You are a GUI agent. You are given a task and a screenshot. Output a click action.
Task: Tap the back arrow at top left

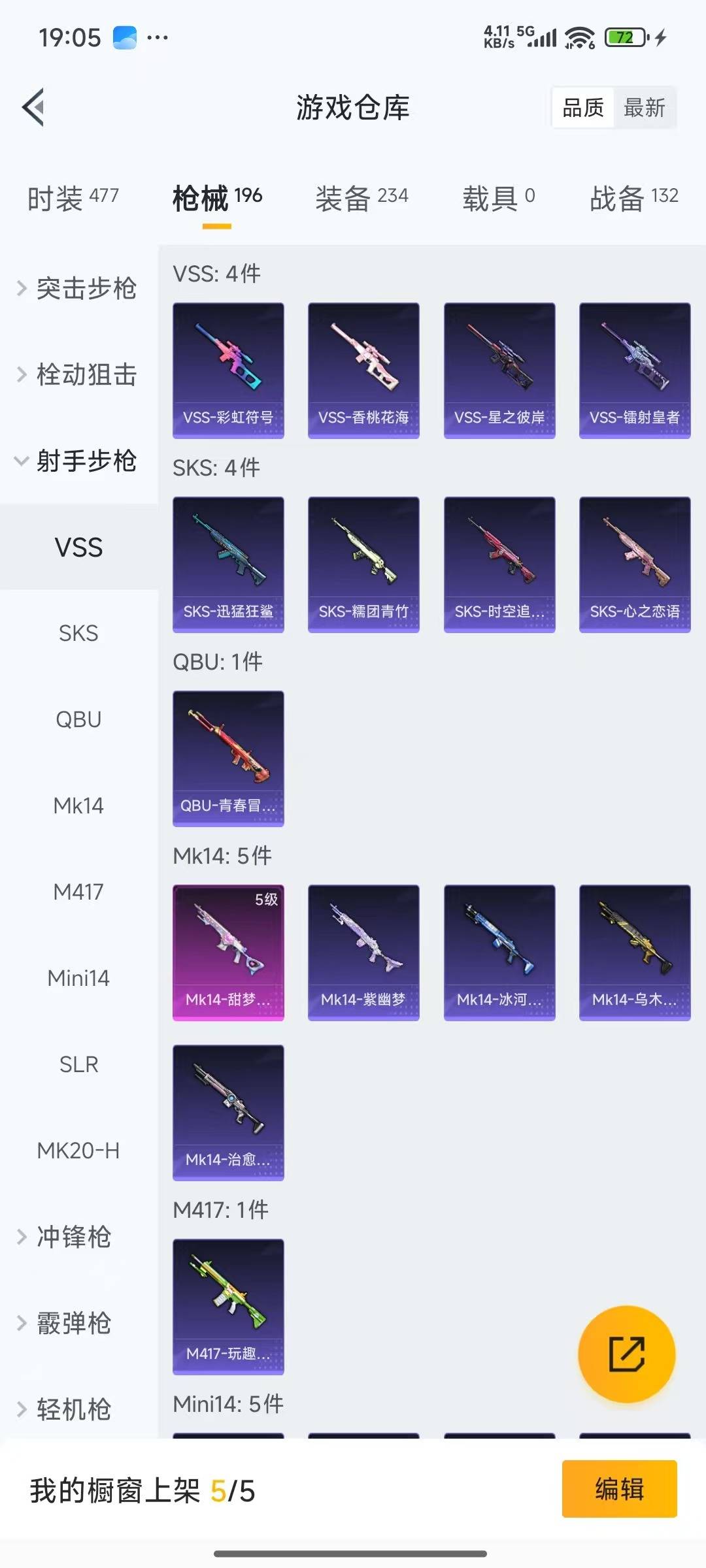click(31, 108)
